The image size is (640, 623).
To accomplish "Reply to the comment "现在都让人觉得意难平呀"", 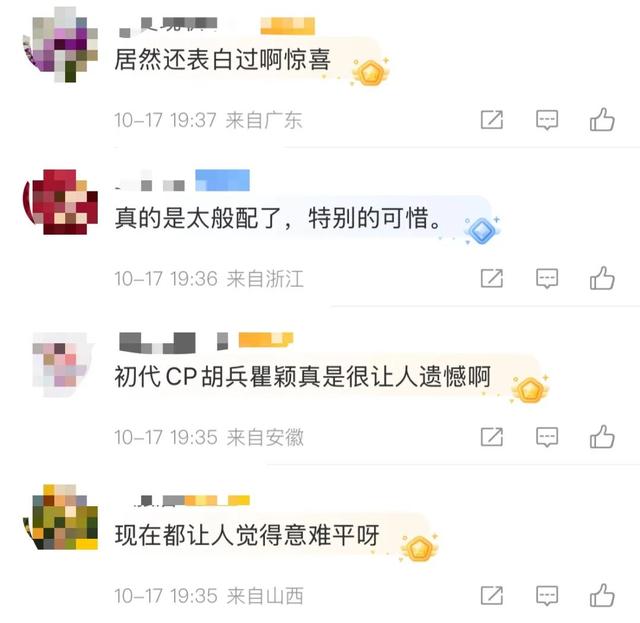I will 547,595.
